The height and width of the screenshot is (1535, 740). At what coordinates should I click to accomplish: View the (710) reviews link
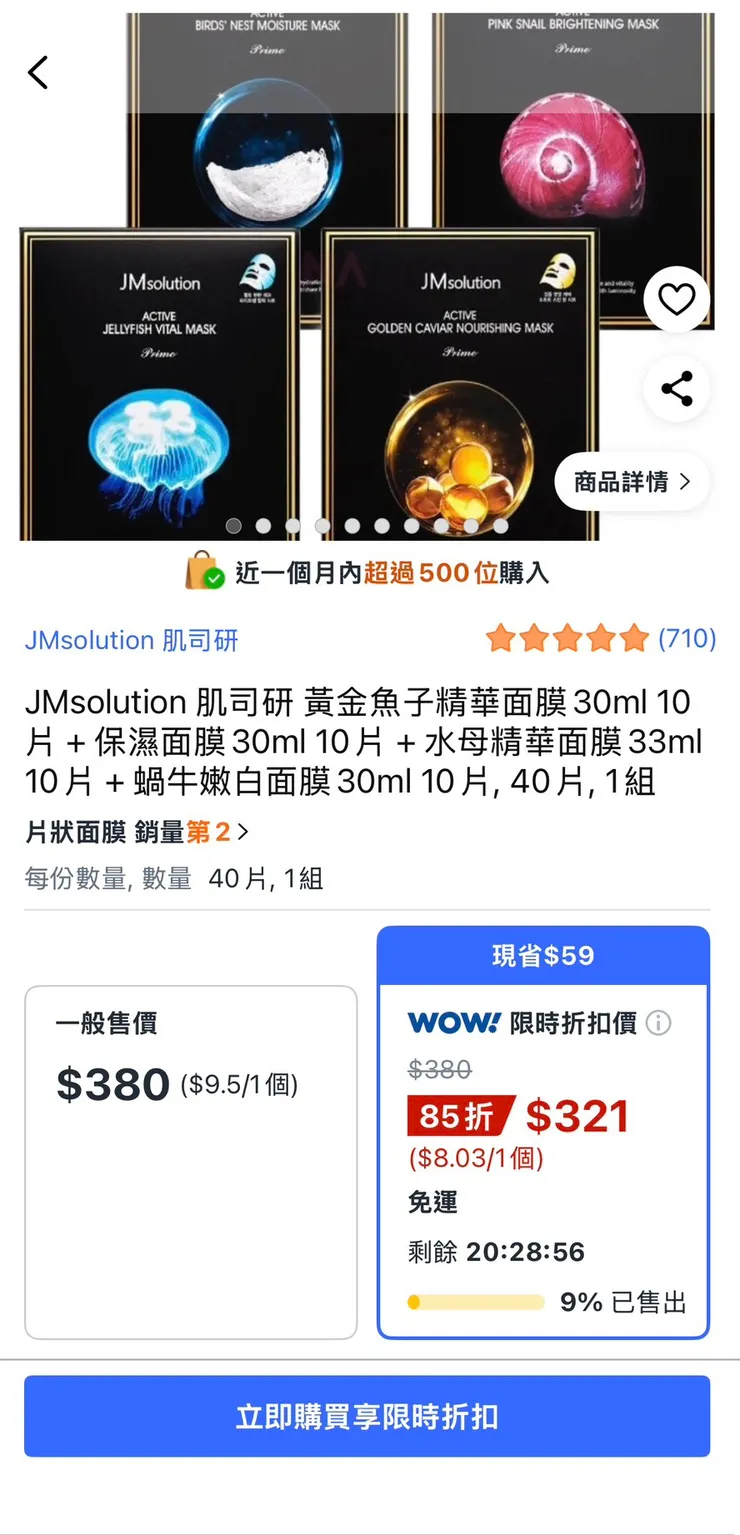point(689,637)
